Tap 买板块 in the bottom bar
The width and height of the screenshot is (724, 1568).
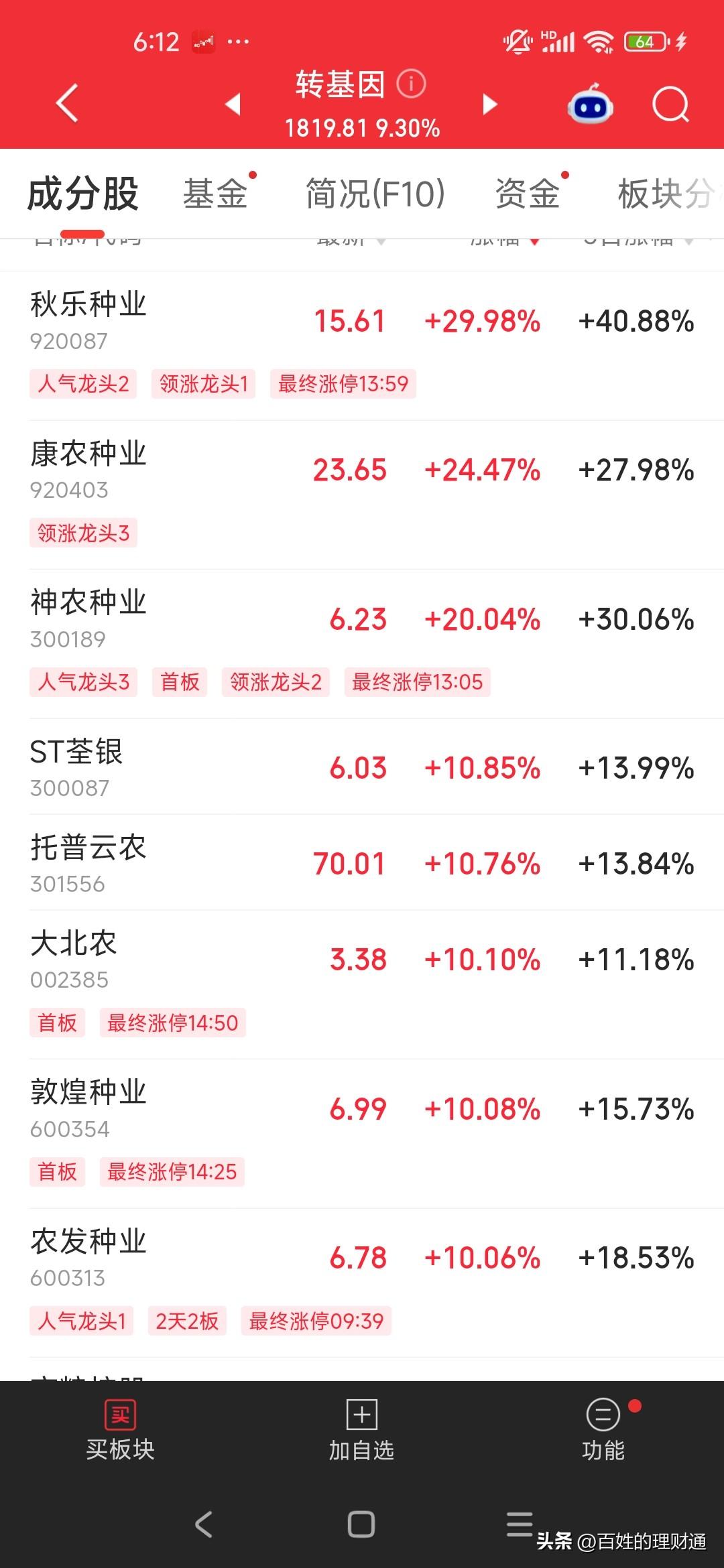click(121, 1430)
